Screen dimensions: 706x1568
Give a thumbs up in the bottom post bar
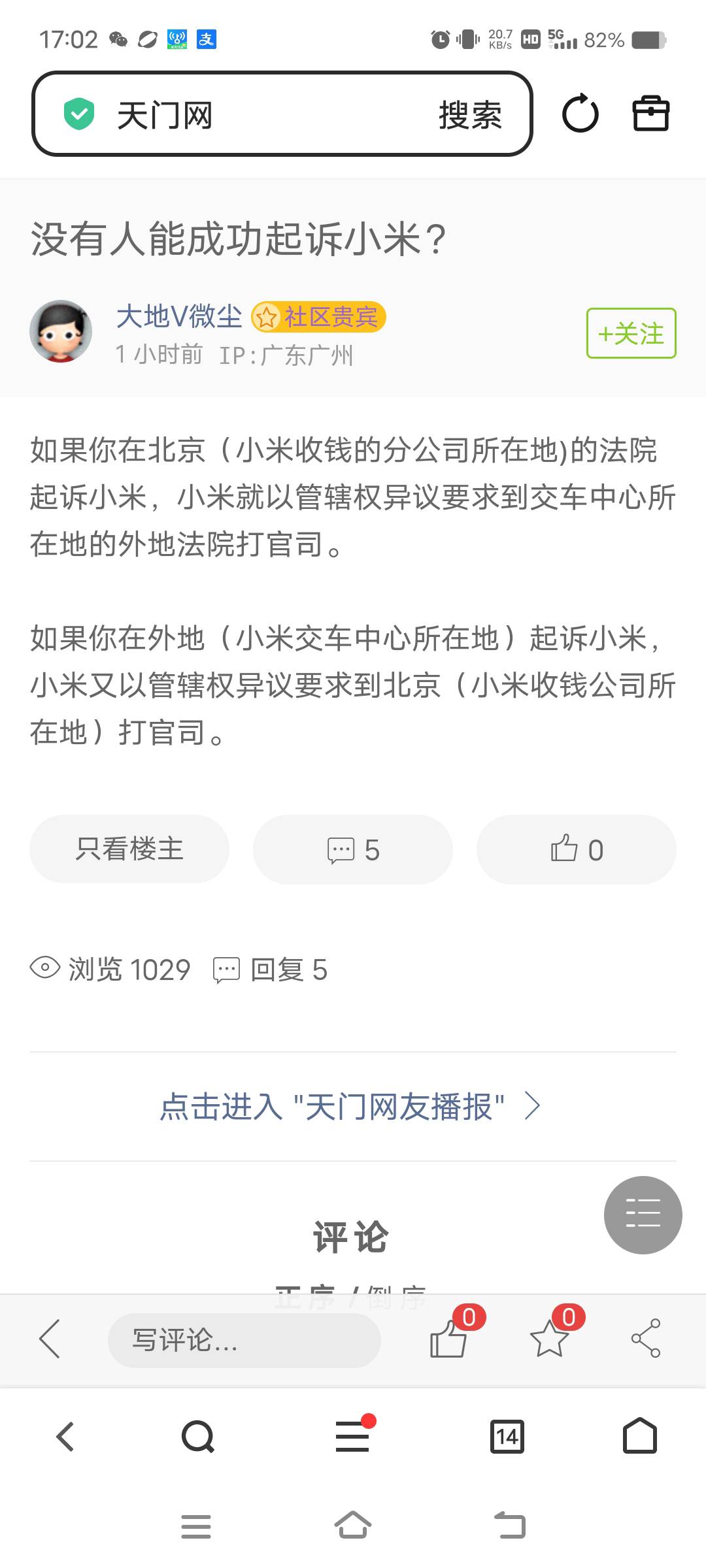click(449, 1339)
